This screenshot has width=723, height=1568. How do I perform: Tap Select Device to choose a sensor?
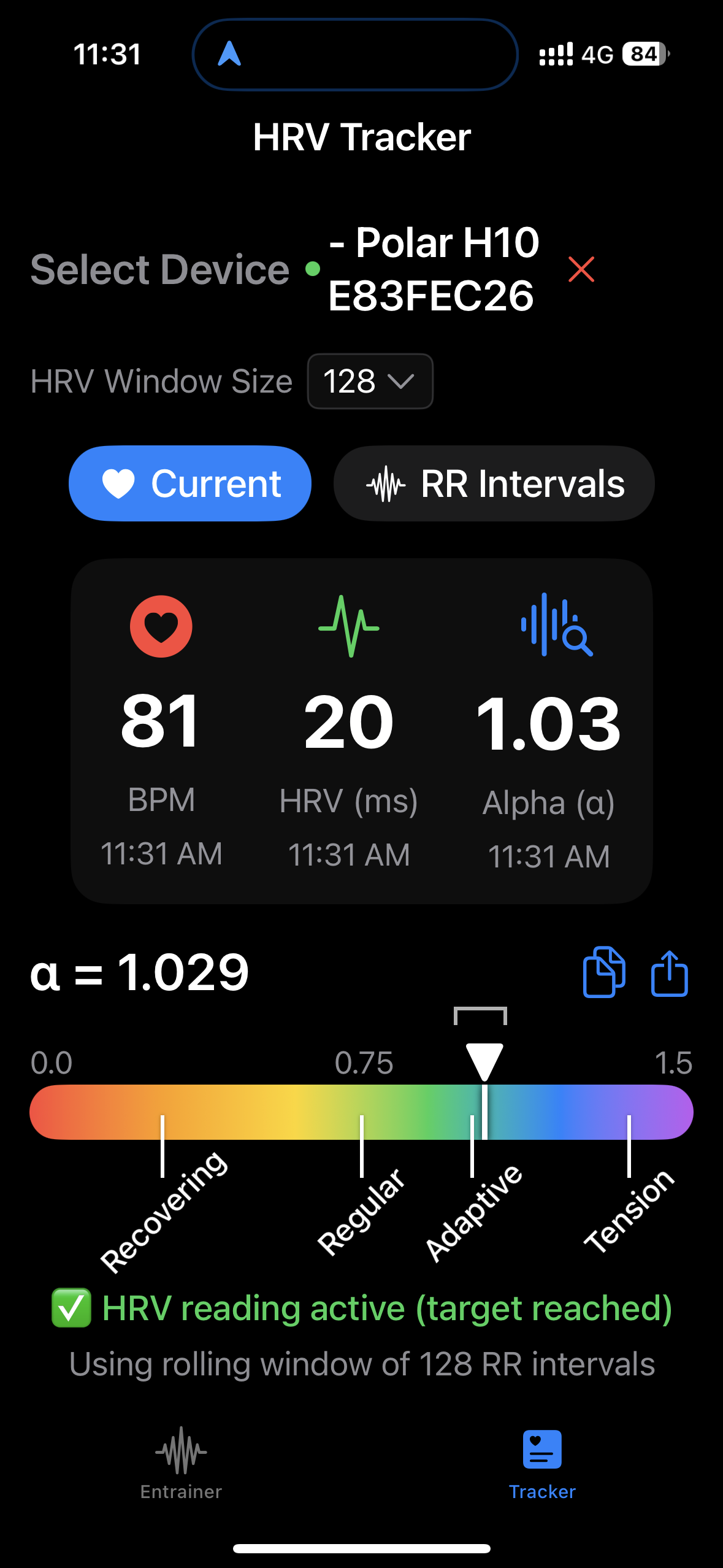[x=160, y=269]
